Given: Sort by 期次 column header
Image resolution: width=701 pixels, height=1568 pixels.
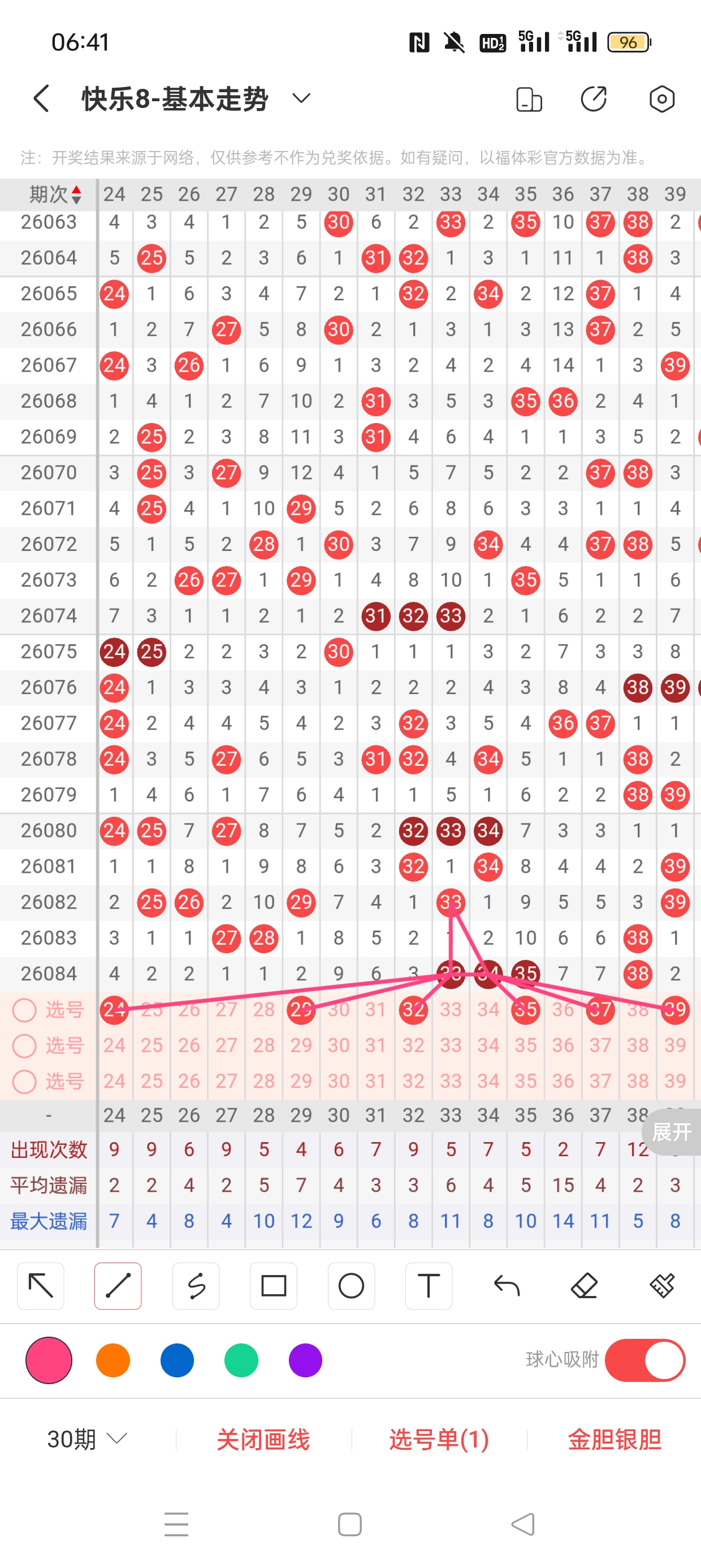Looking at the screenshot, I should (x=55, y=194).
